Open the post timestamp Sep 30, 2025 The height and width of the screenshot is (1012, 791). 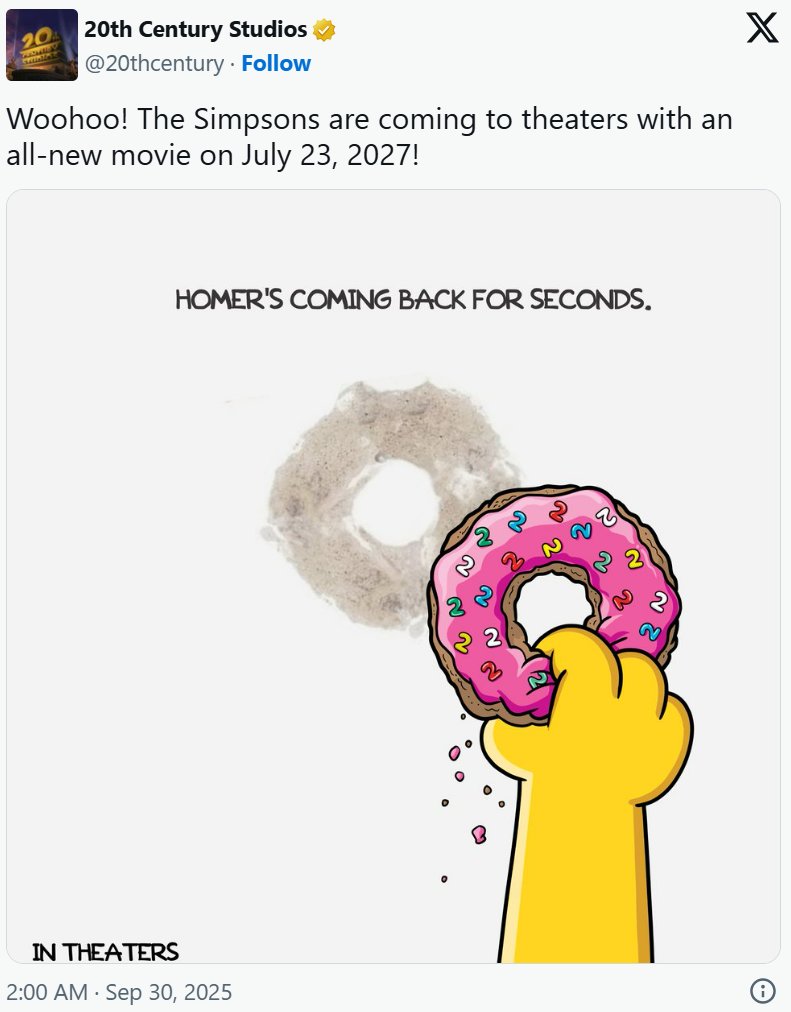pos(119,992)
